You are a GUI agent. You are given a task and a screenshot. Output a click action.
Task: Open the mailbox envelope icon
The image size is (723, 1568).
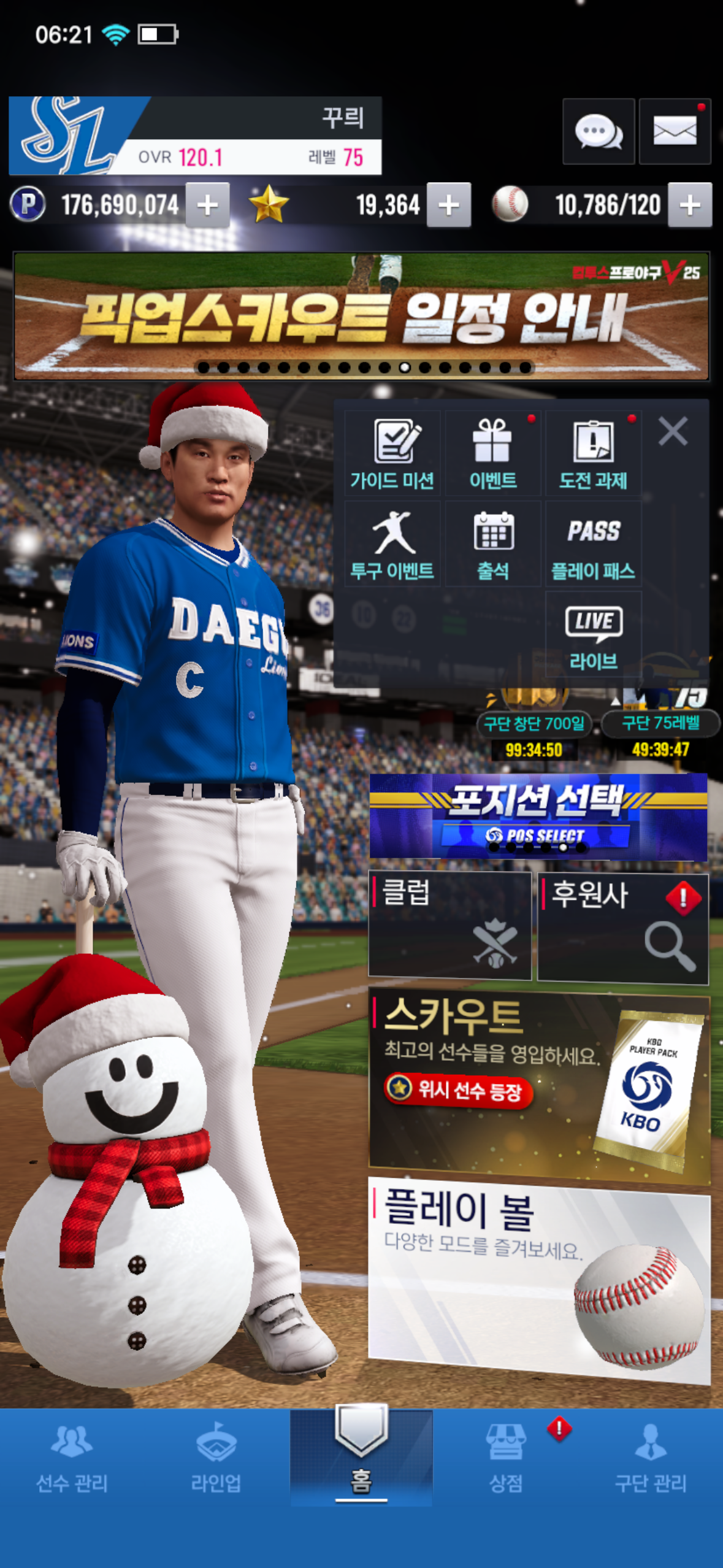point(675,131)
